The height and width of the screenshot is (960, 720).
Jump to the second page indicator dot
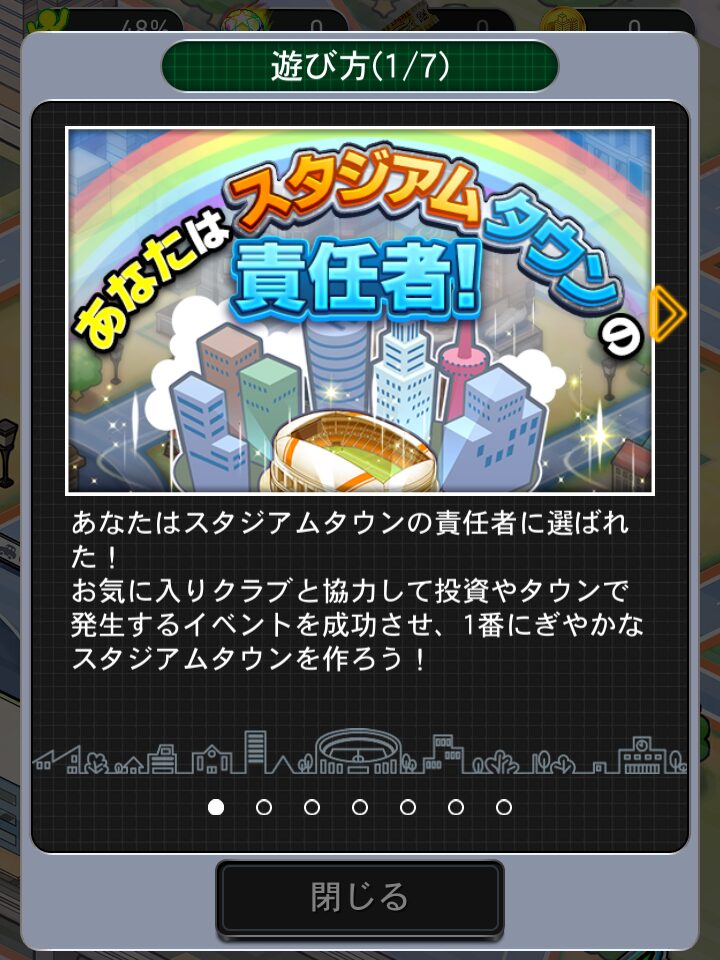click(264, 807)
